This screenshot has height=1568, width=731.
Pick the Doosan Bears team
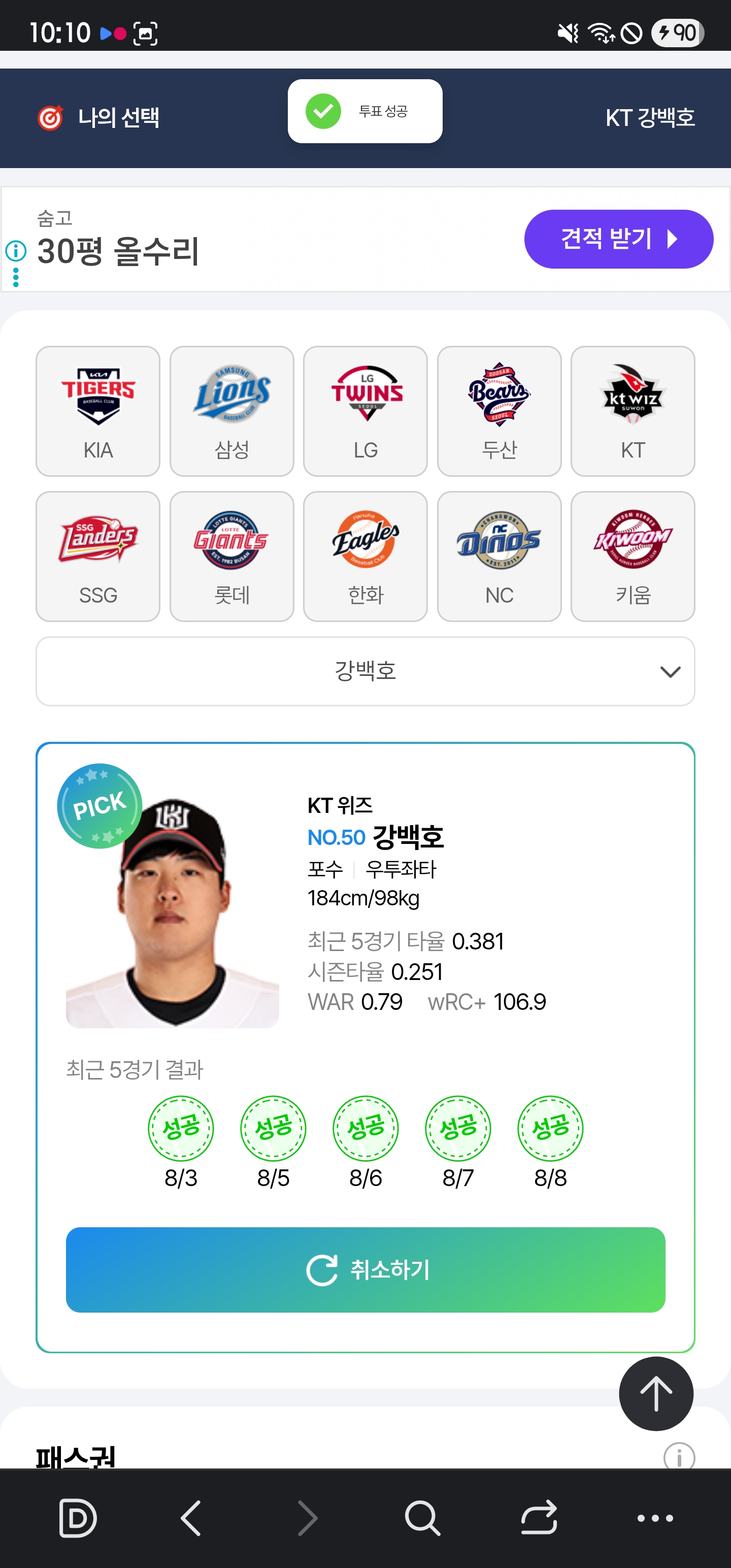pyautogui.click(x=499, y=411)
